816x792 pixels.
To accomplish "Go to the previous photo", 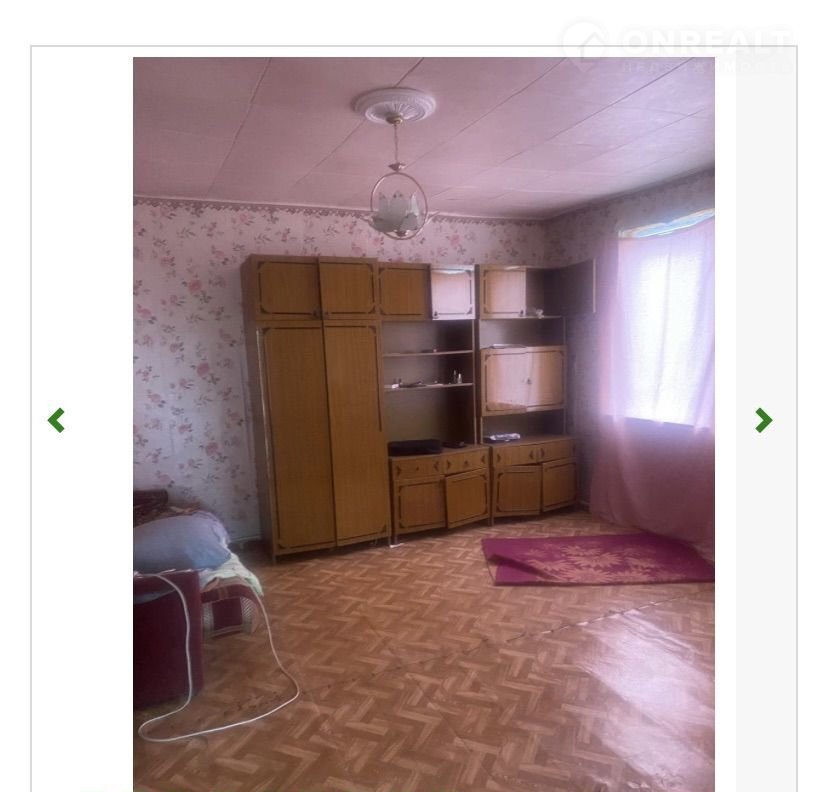I will [x=57, y=420].
